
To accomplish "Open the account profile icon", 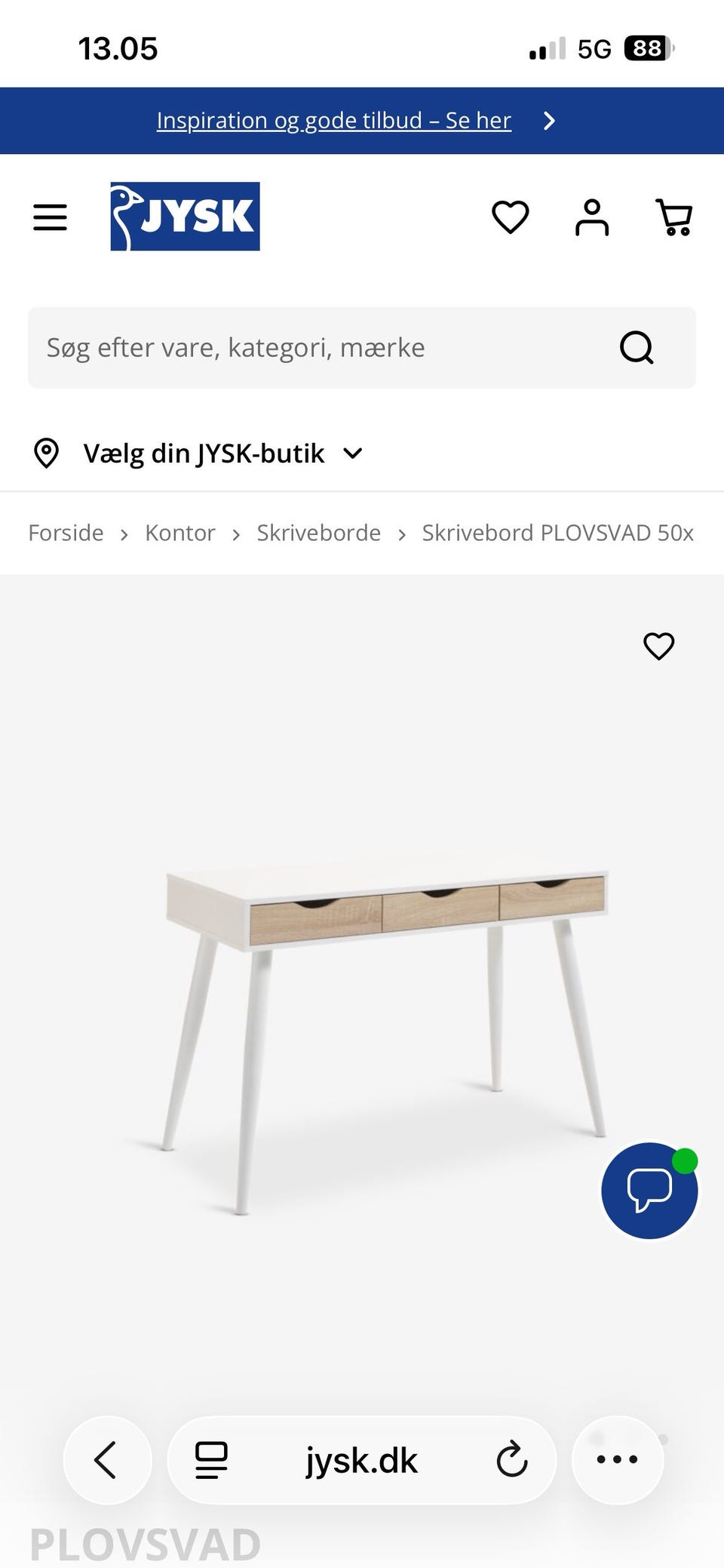I will coord(592,217).
